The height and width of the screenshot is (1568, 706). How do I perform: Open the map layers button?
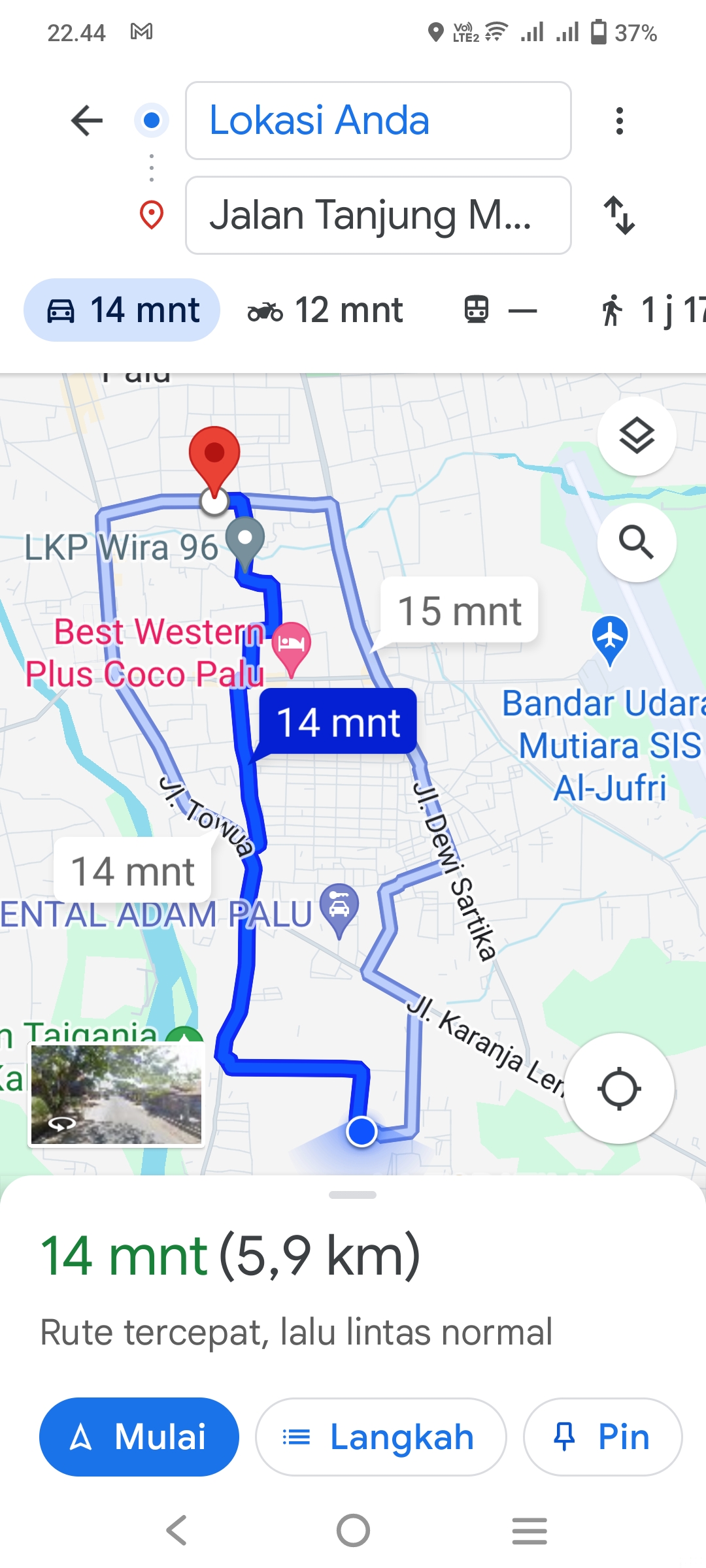[x=637, y=436]
